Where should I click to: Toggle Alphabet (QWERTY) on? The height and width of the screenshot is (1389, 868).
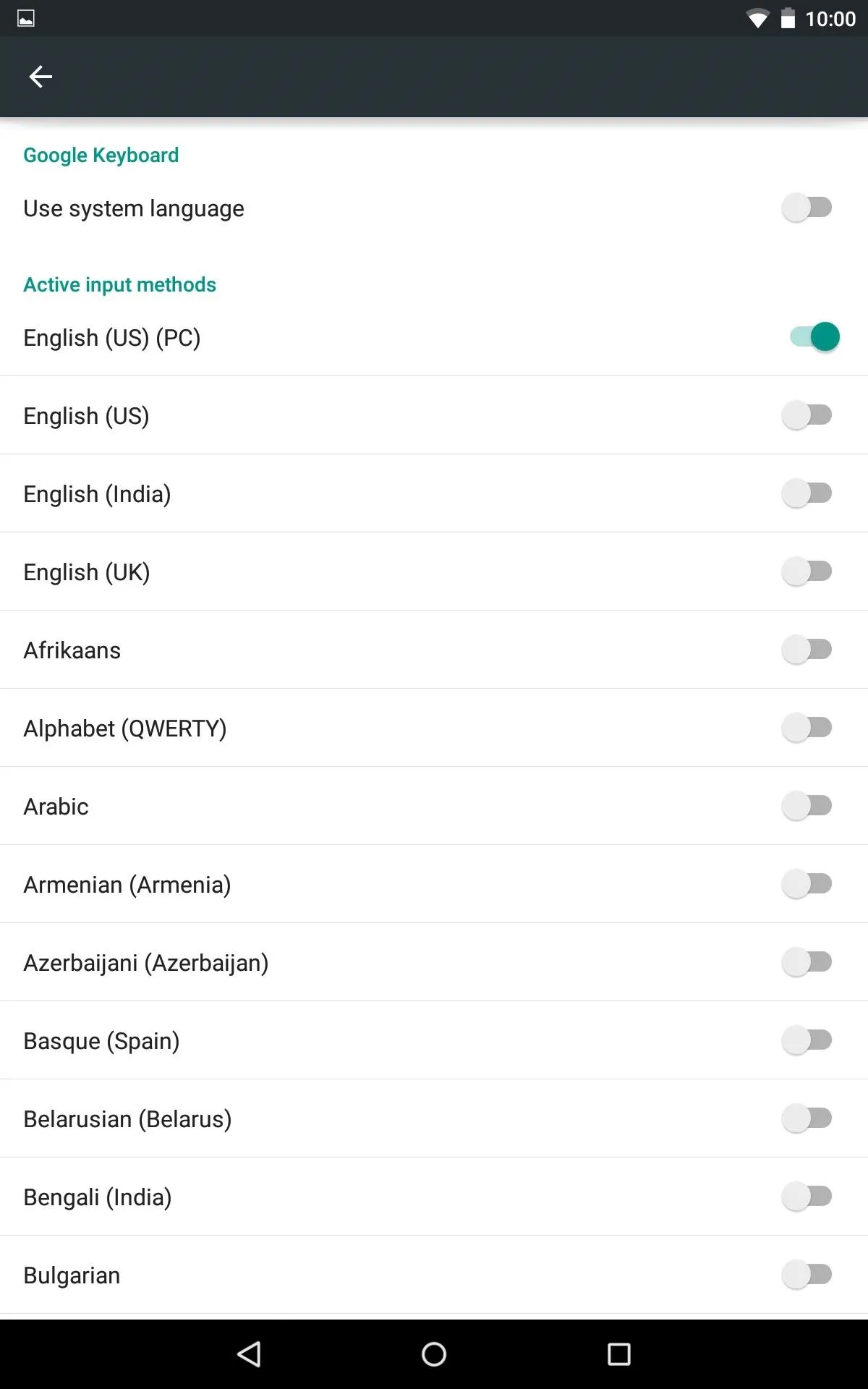pyautogui.click(x=807, y=728)
